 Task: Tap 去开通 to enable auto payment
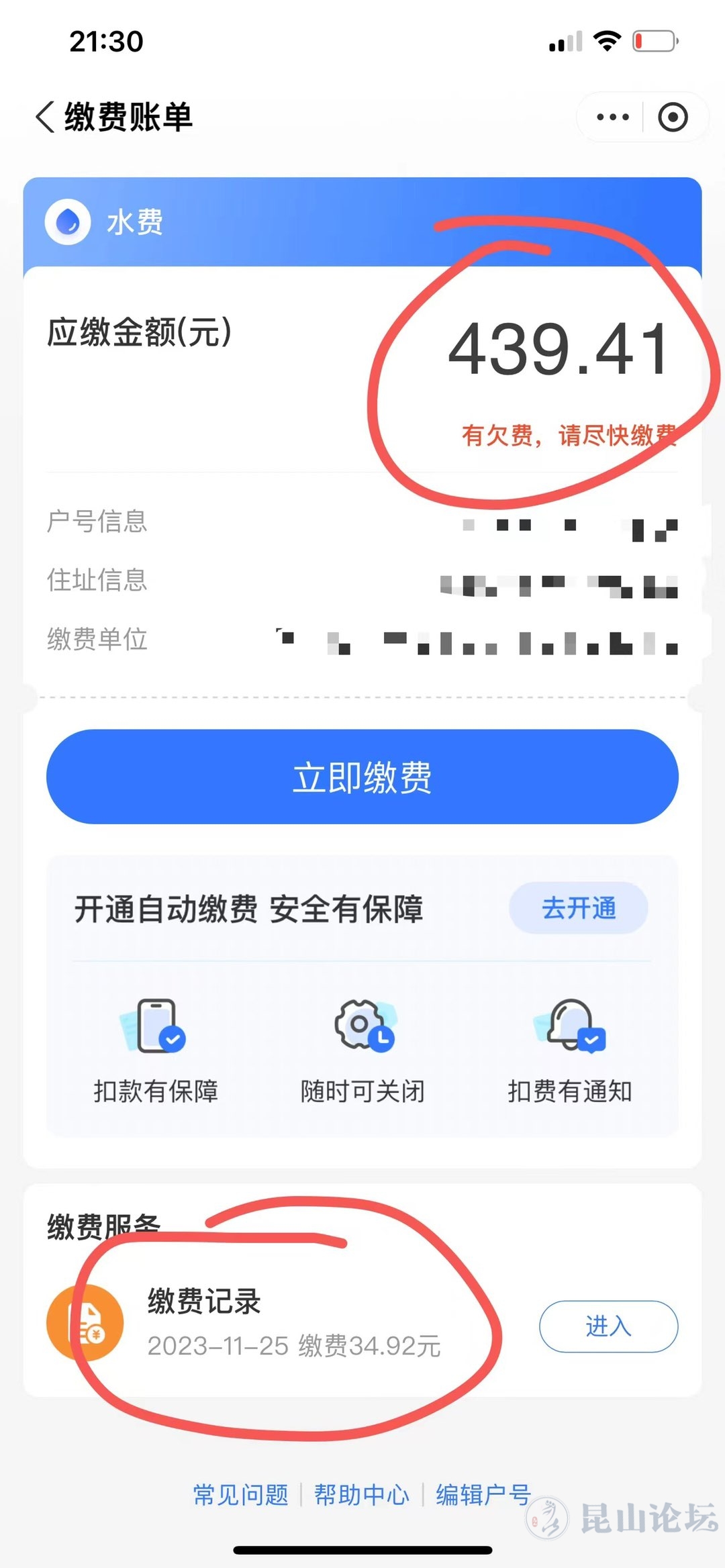578,908
